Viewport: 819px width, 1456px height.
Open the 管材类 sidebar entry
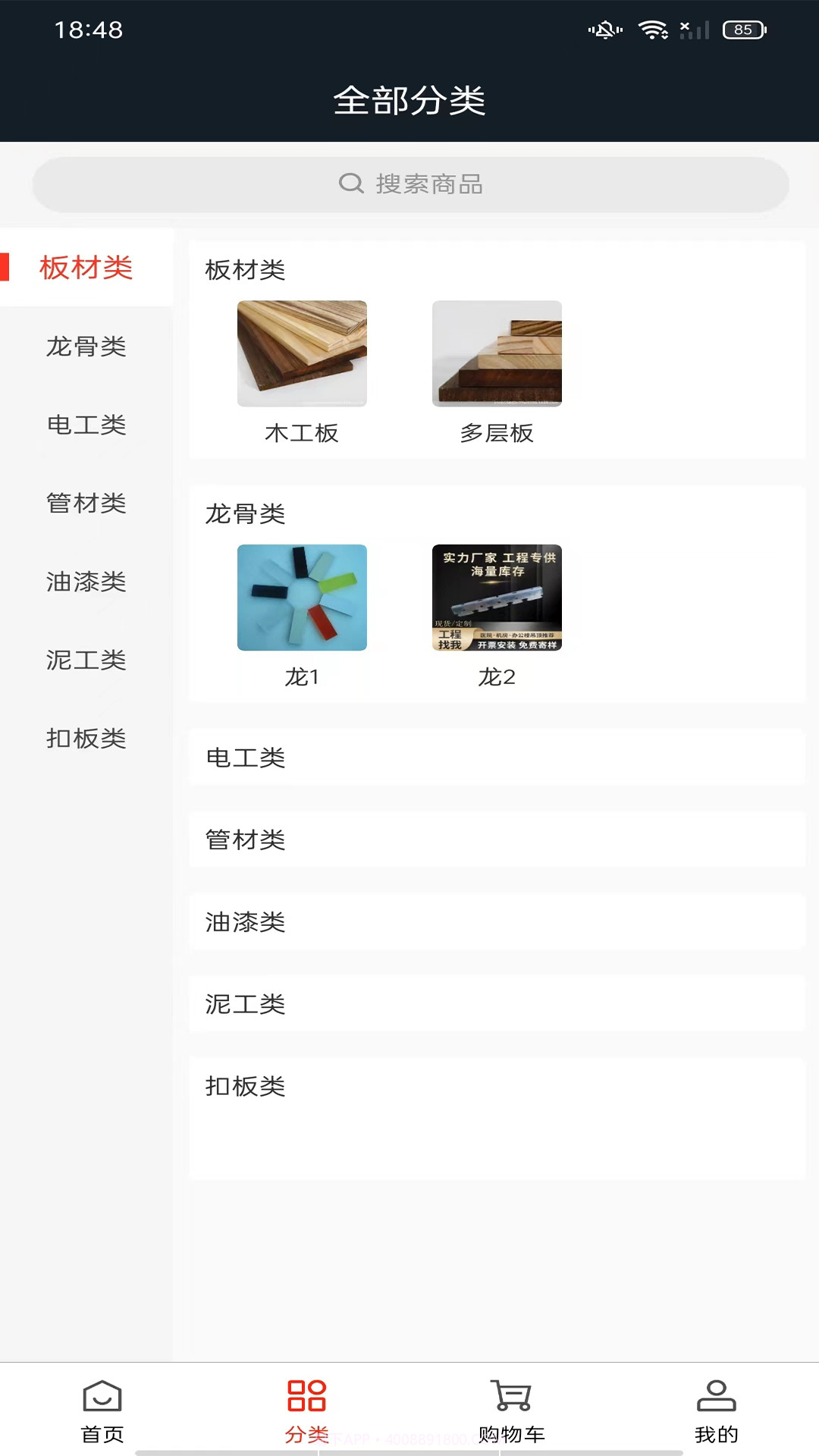(x=86, y=504)
